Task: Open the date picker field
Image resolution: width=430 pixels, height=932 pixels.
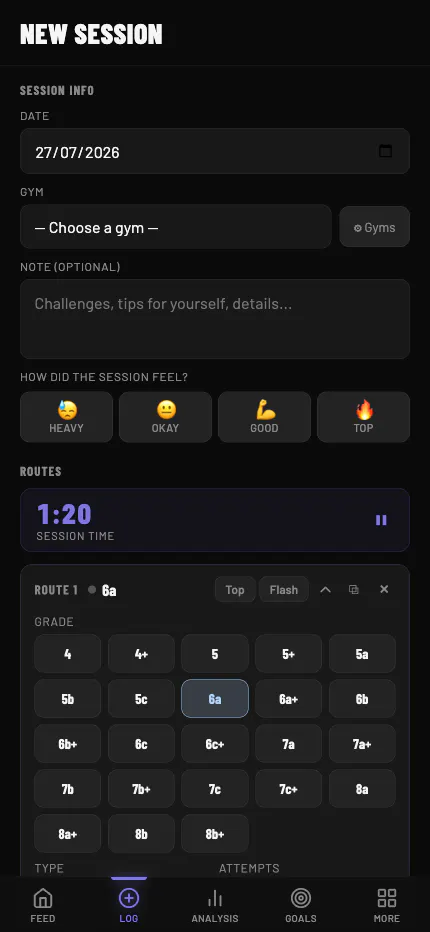Action: [x=215, y=152]
